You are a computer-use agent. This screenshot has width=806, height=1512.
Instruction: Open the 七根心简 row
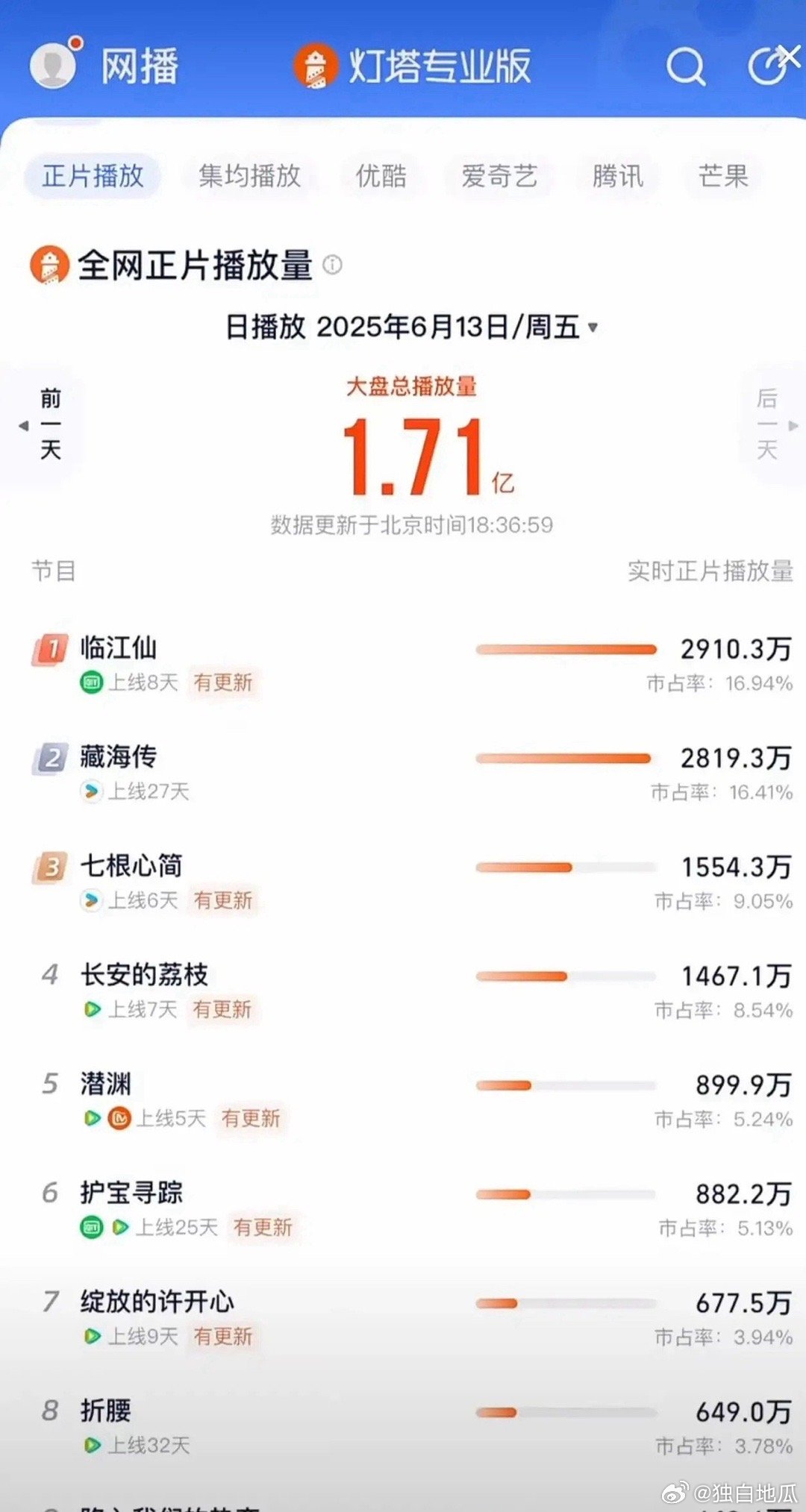click(412, 882)
